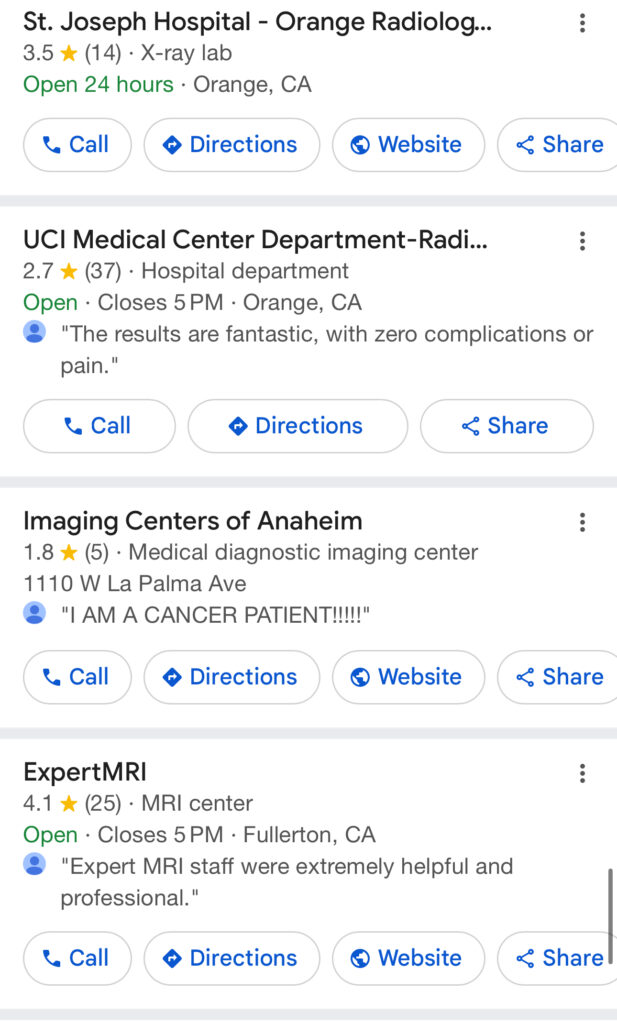Open overflow menu for St. Joseph Hospital
The image size is (617, 1024).
[x=582, y=24]
